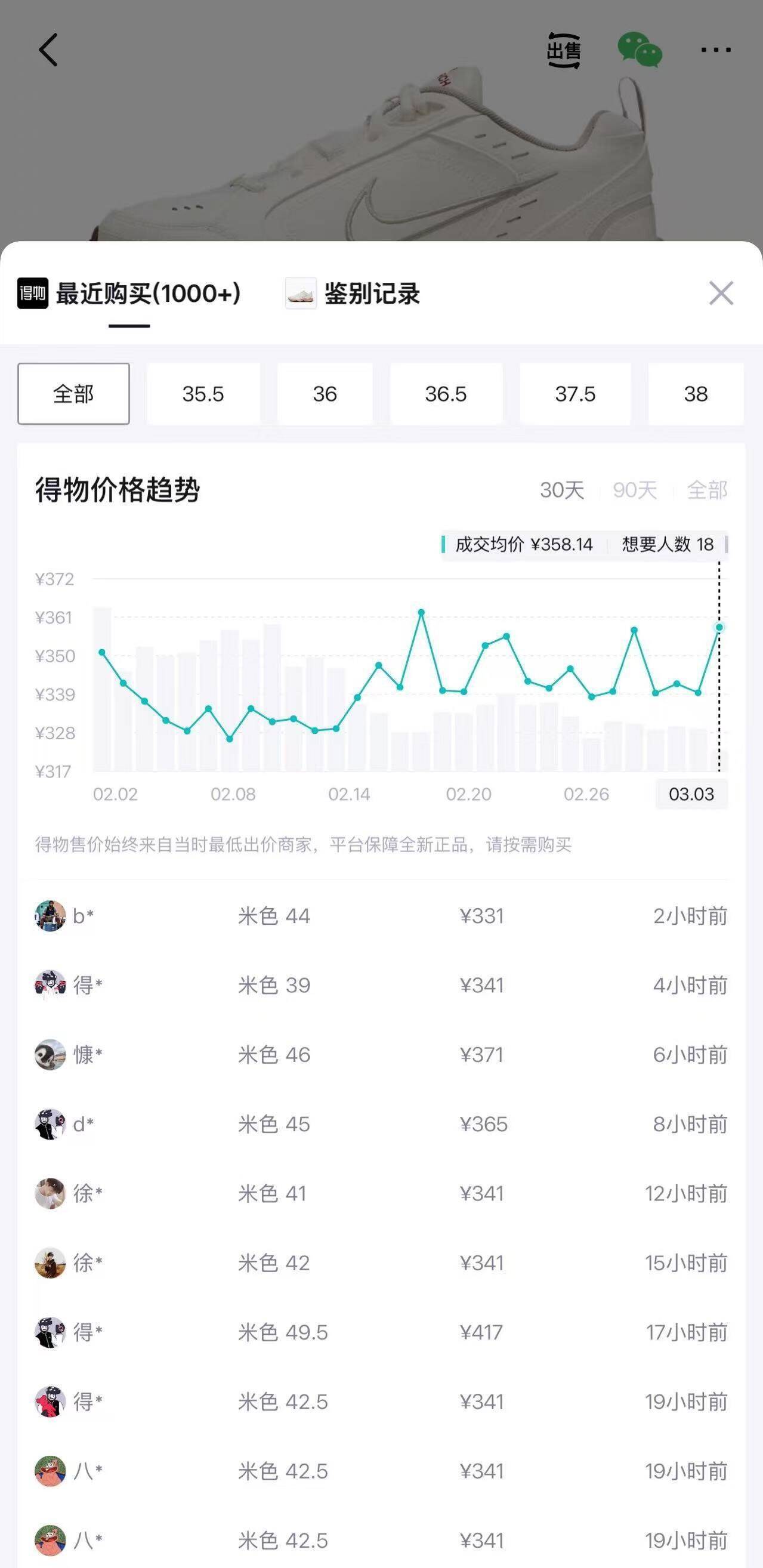Filter purchases by size 35.5
Screen dimensions: 763x1568
click(203, 394)
